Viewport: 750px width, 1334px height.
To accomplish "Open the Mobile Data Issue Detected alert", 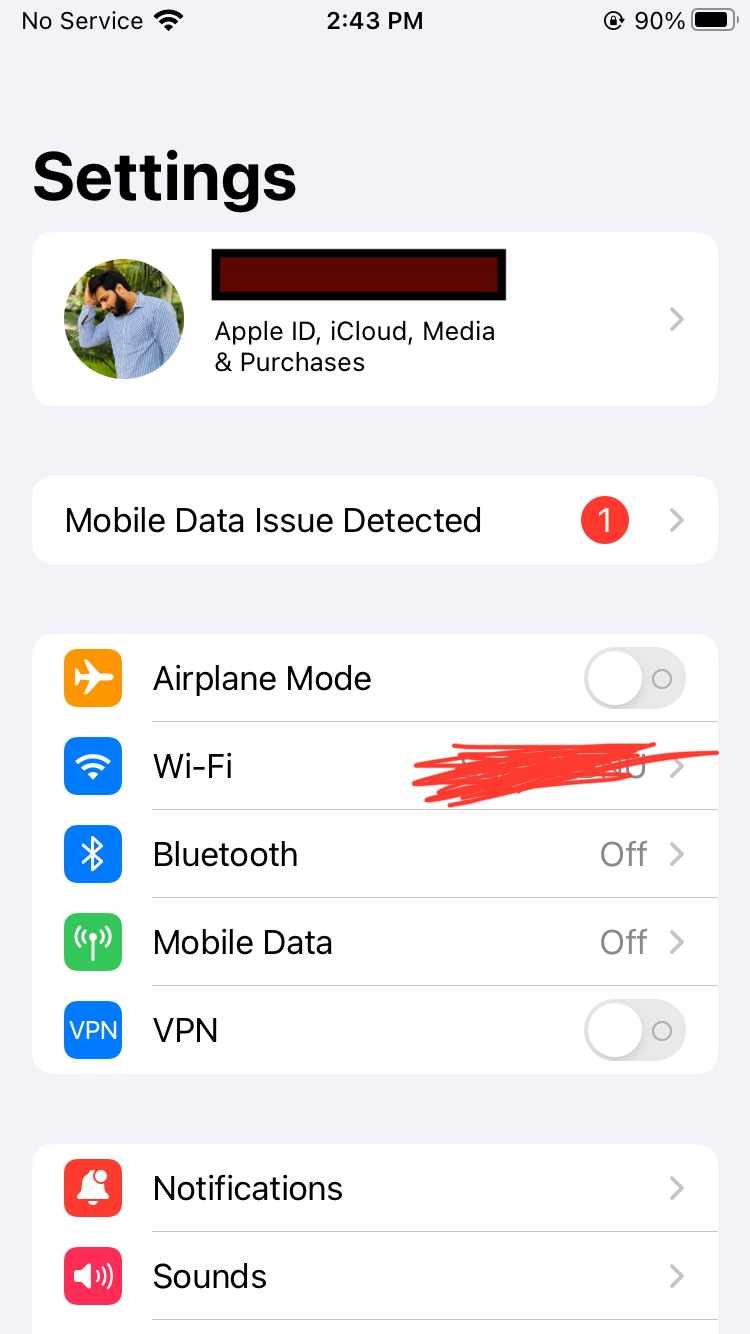I will [x=375, y=520].
